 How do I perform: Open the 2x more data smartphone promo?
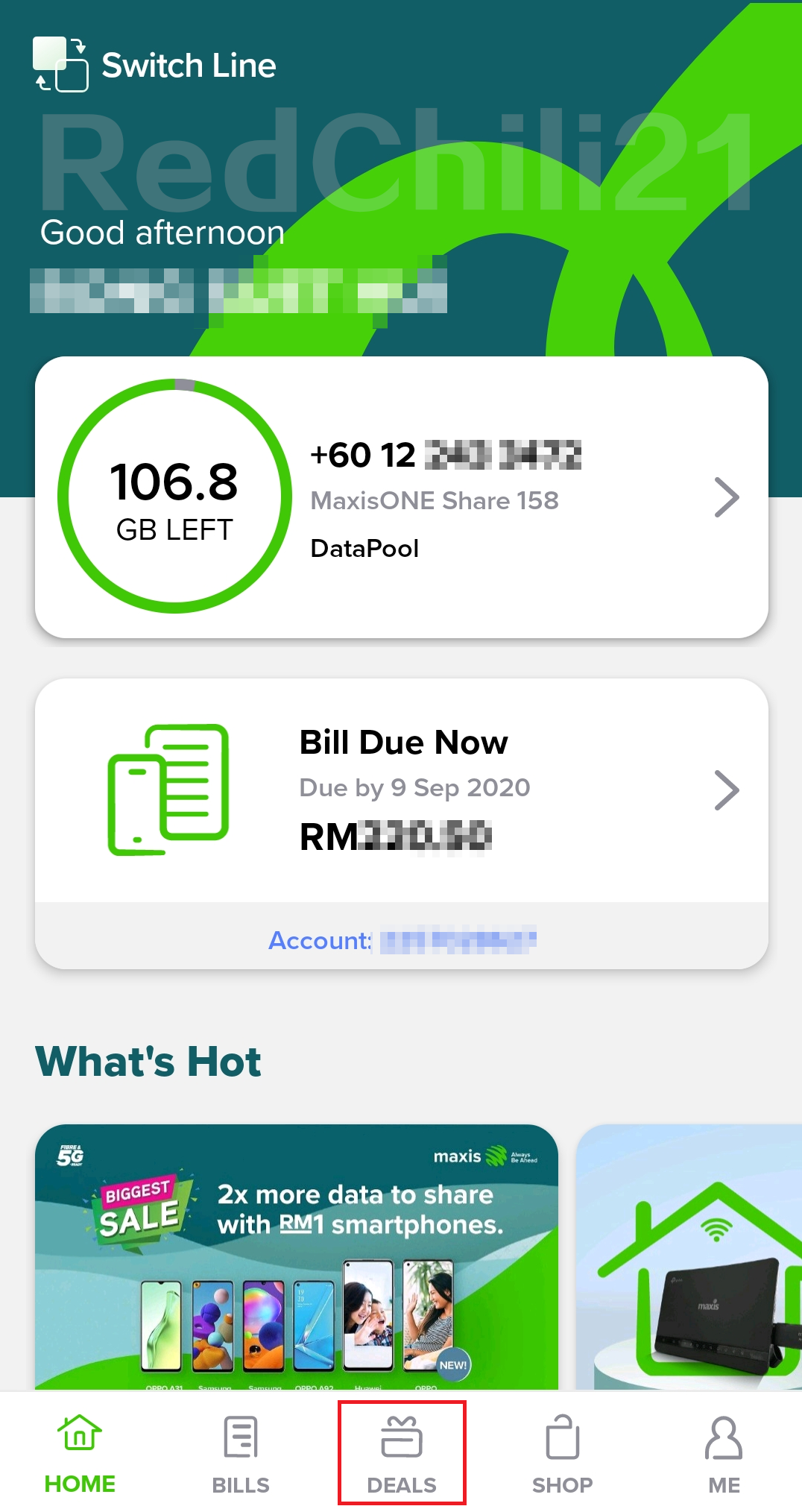pos(297,1257)
